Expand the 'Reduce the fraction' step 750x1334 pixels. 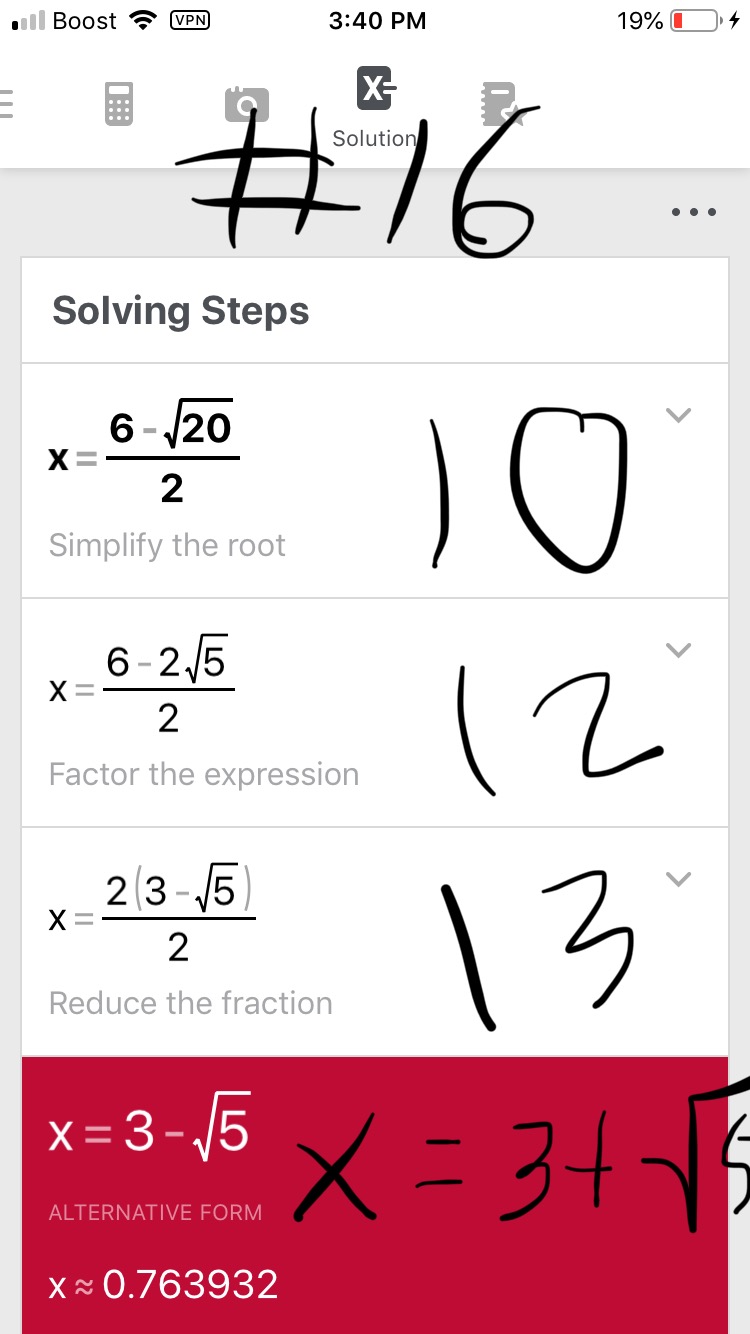click(679, 879)
